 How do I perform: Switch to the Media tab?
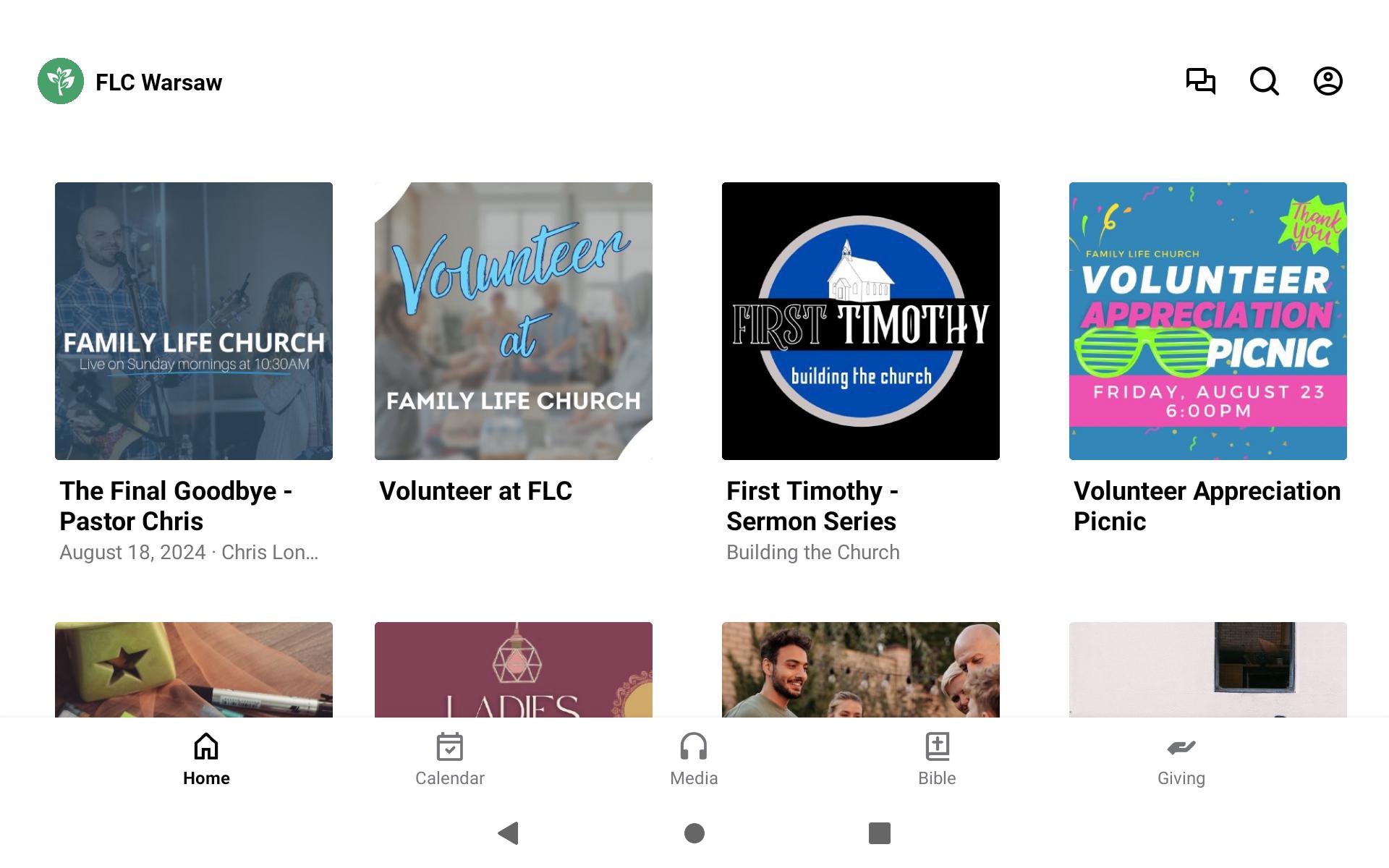tap(693, 759)
